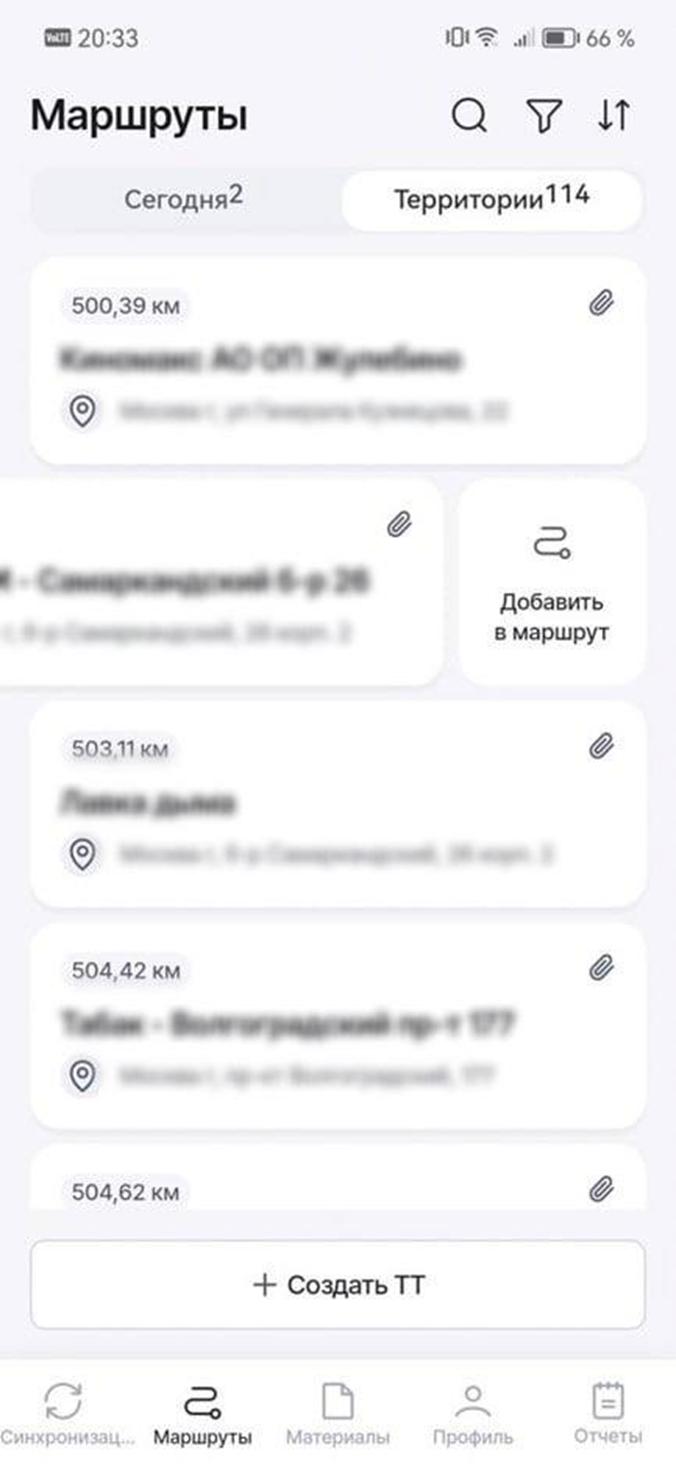Tap paperclip icon on 504,42 км card
The image size is (676, 1465).
600,968
